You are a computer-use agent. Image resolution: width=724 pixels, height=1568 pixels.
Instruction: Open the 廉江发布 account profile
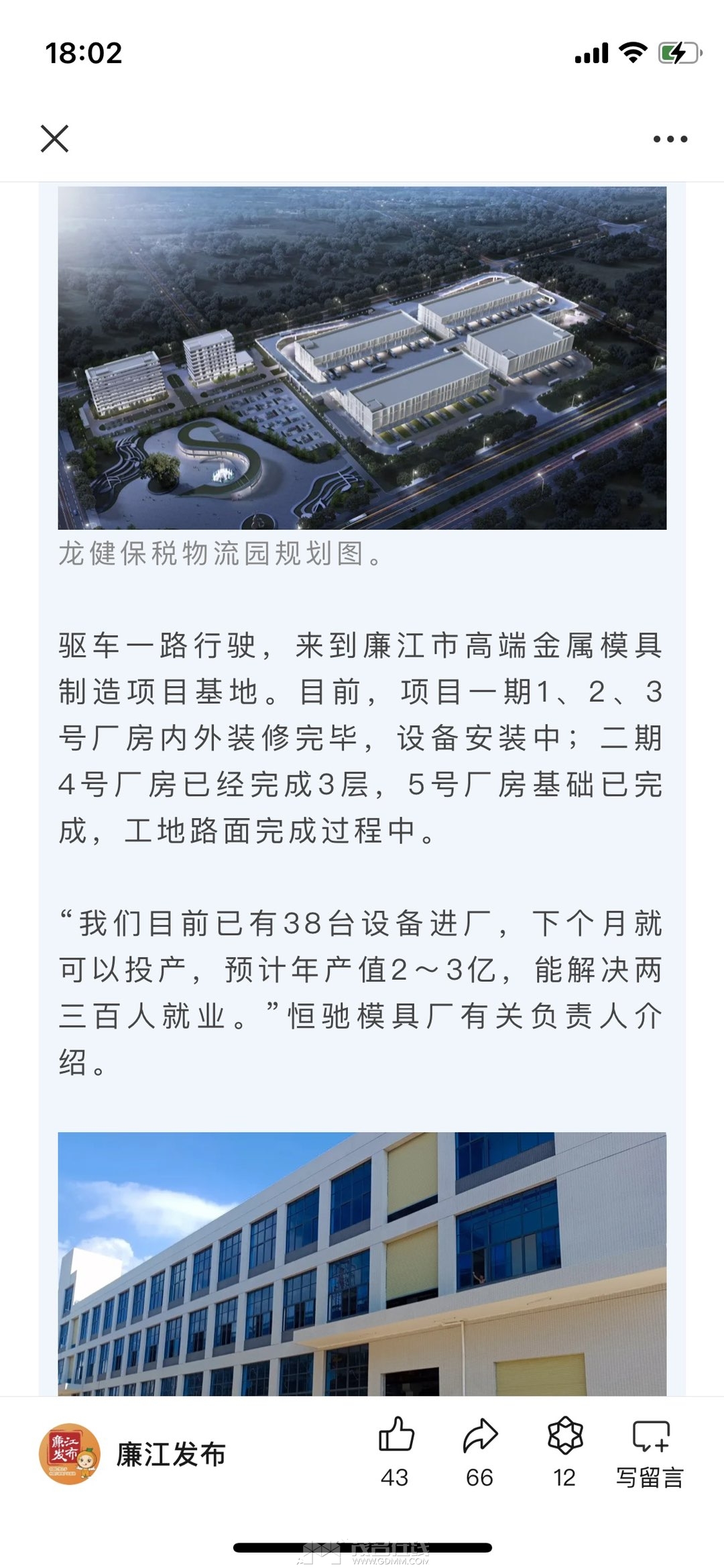coord(134,1453)
